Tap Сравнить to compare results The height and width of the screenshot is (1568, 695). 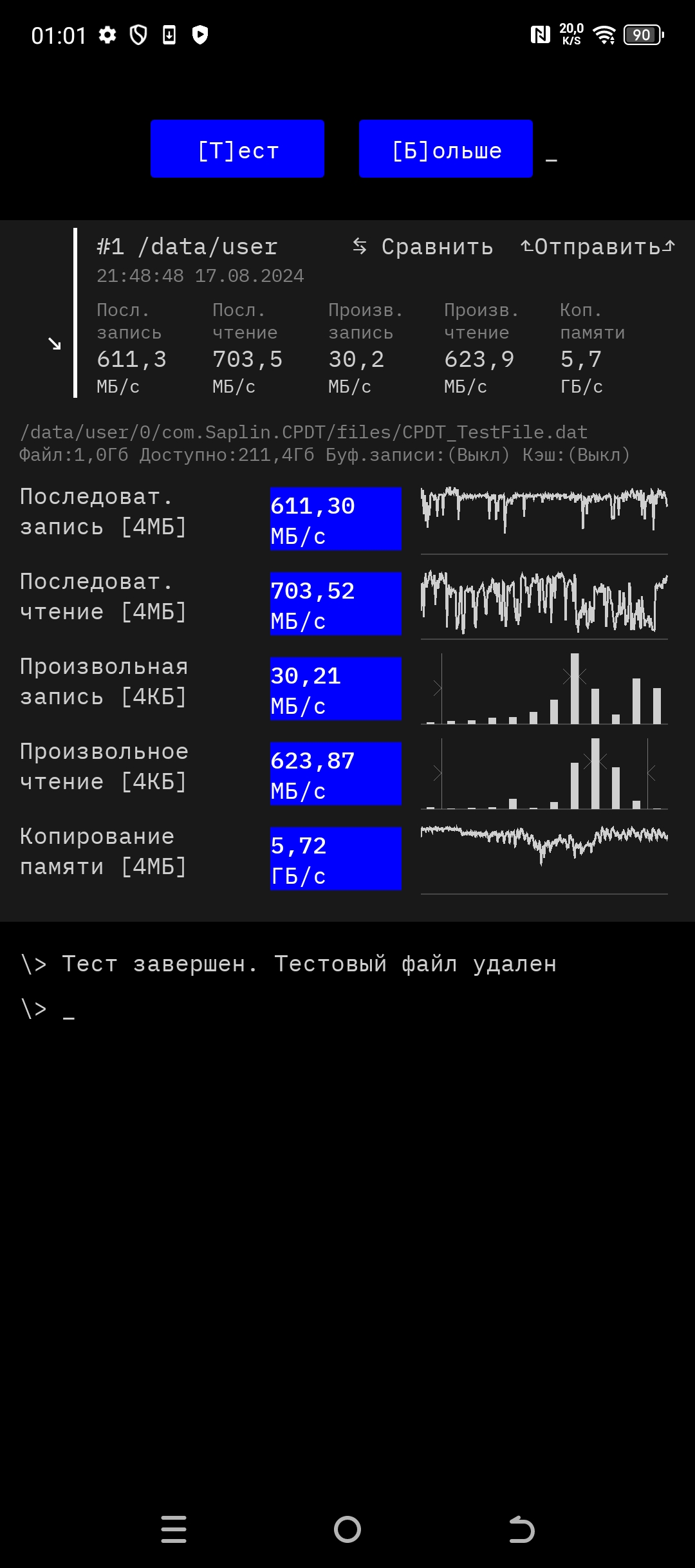coord(424,247)
